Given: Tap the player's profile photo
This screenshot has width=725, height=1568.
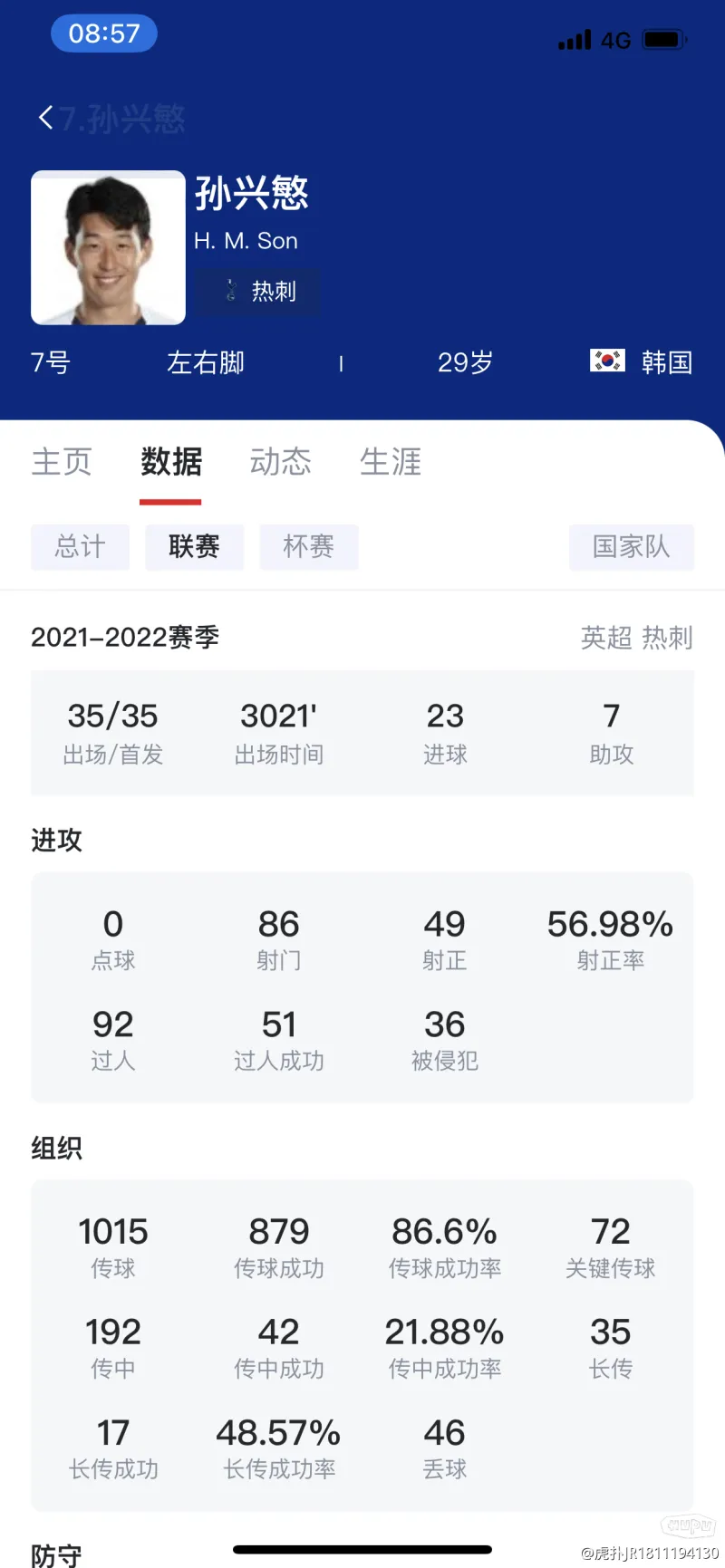Looking at the screenshot, I should click(109, 247).
